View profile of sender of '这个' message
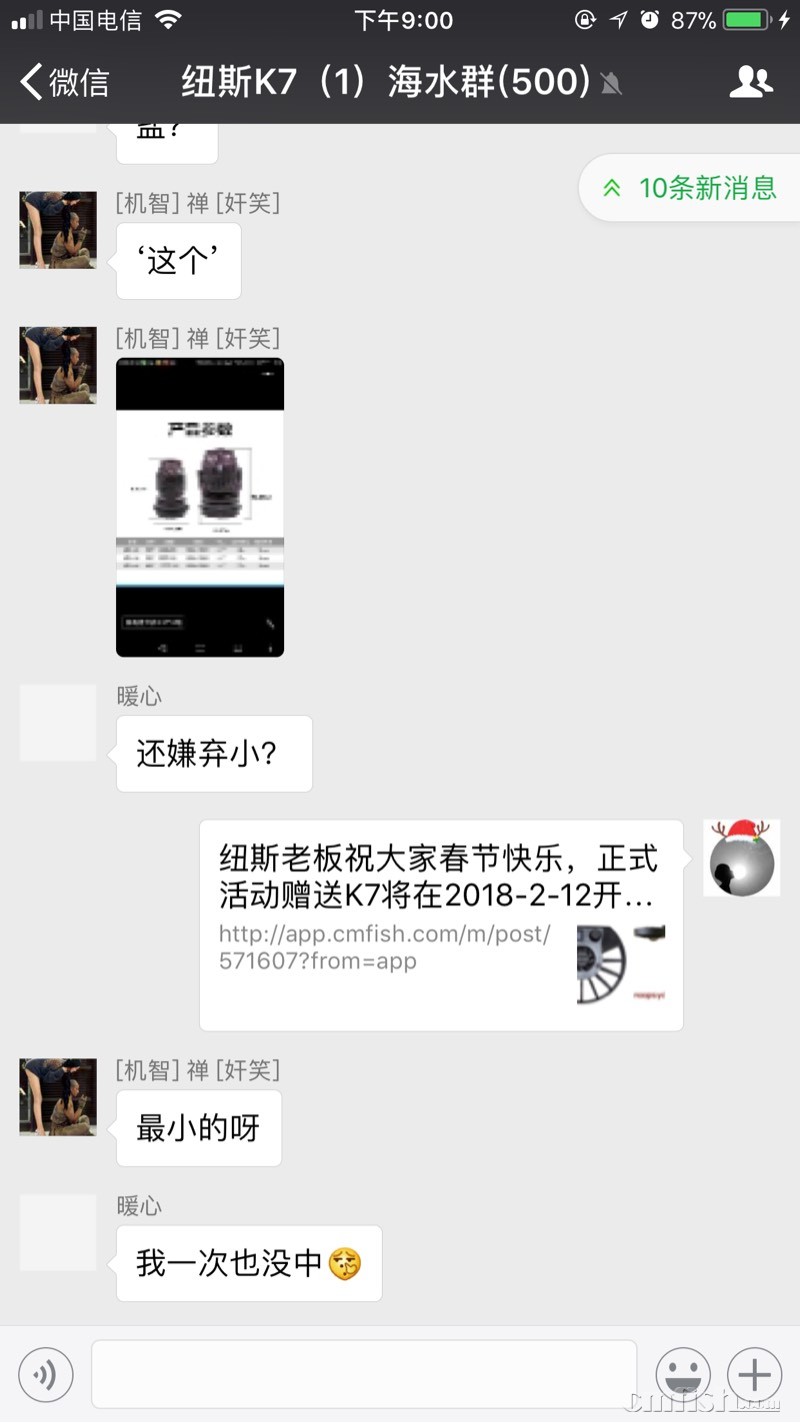 coord(58,230)
